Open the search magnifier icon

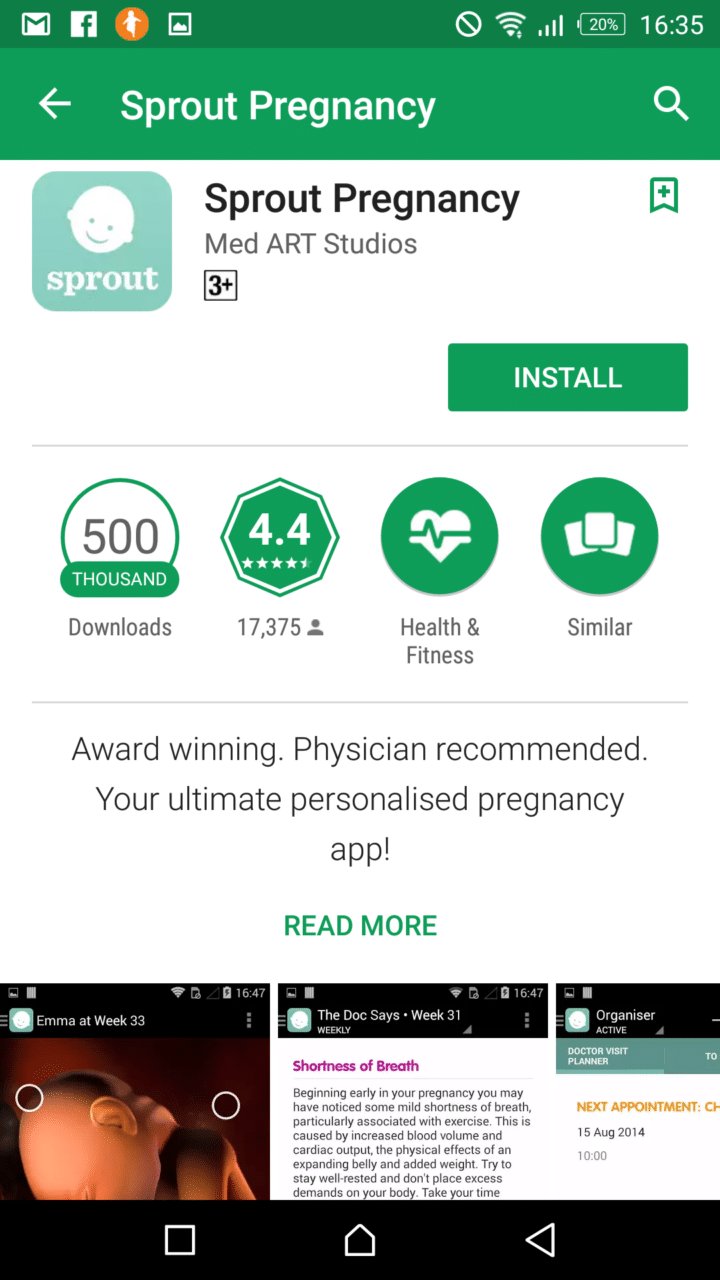coord(671,104)
